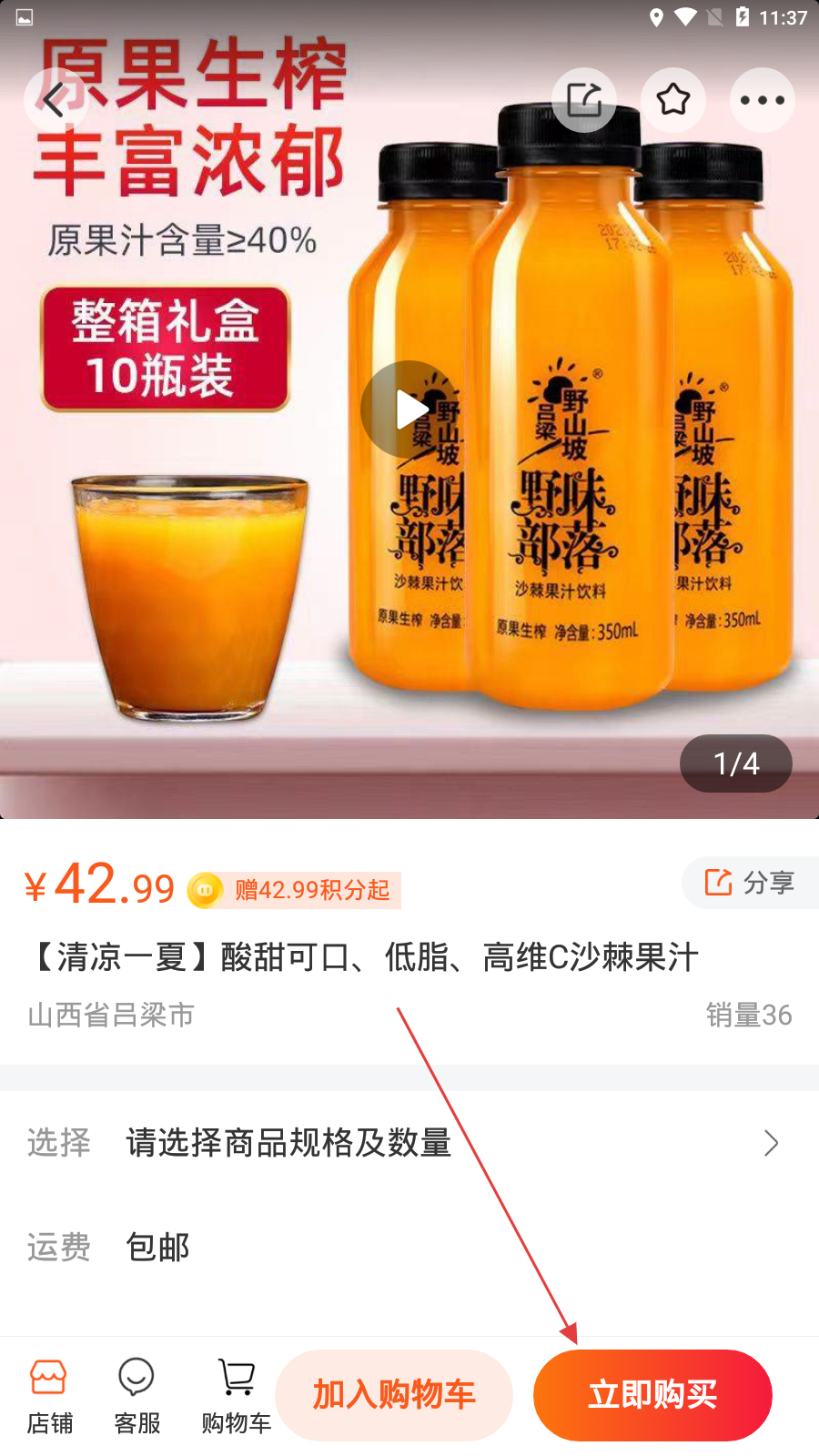This screenshot has height=1456, width=819.
Task: Open the 店铺 store page
Action: pos(49,1396)
